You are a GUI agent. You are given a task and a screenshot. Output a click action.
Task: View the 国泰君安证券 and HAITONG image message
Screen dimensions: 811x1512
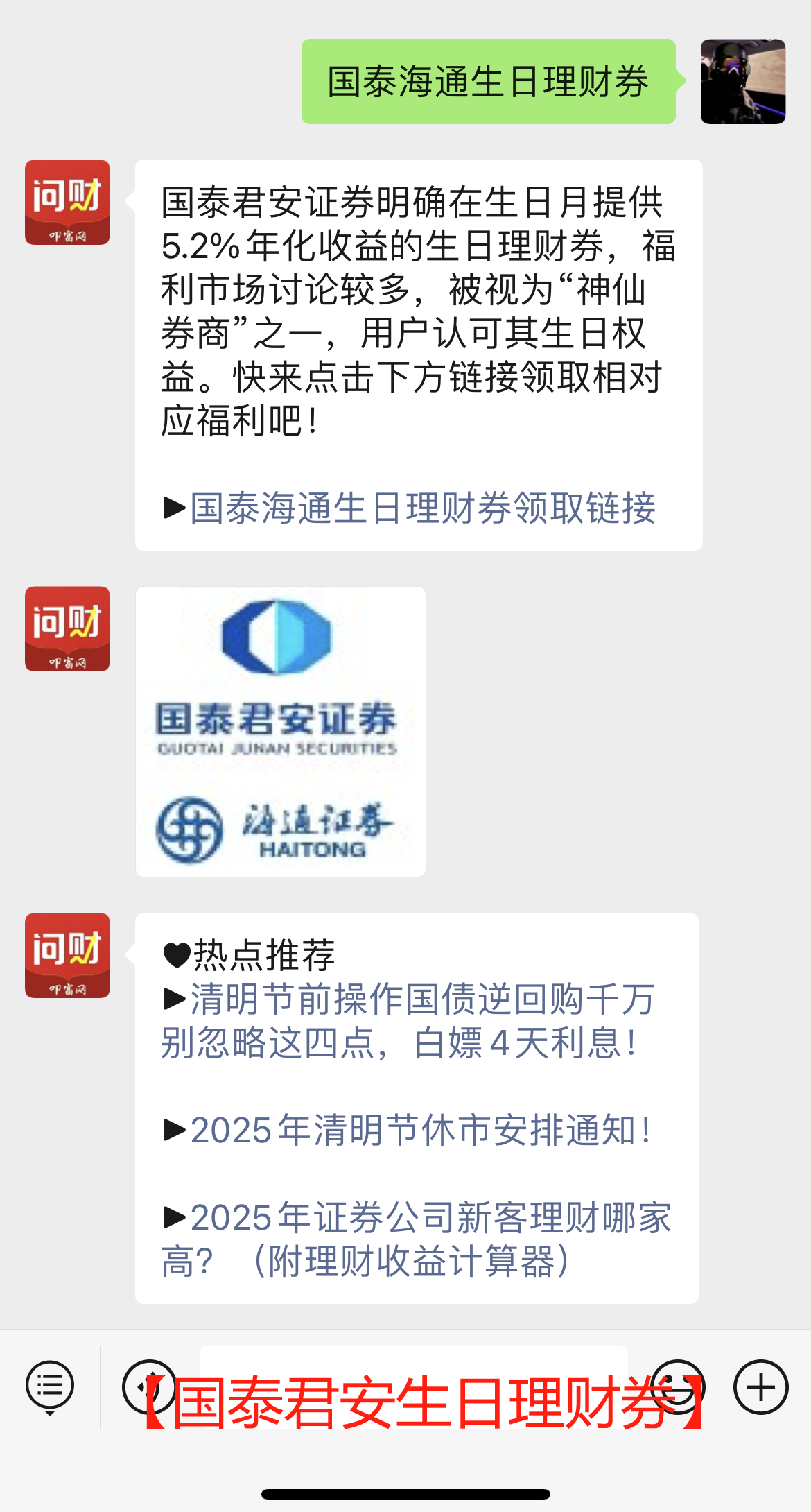coord(281,732)
